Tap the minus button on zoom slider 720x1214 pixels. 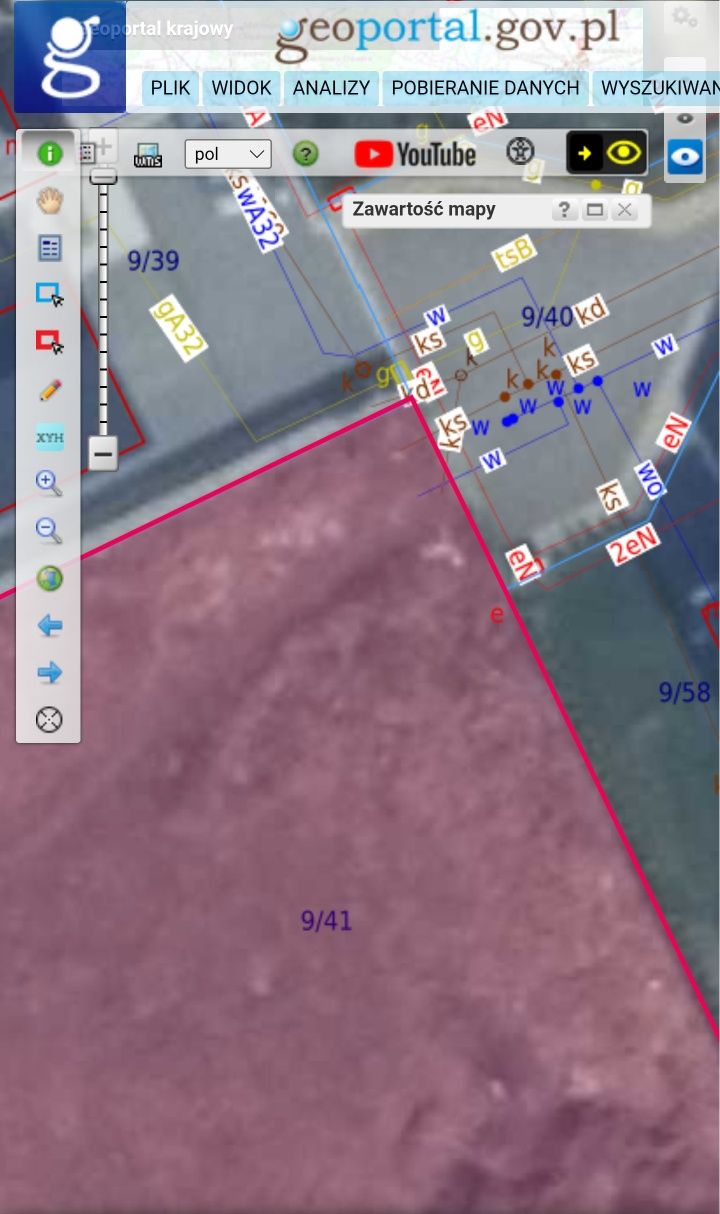pos(103,452)
